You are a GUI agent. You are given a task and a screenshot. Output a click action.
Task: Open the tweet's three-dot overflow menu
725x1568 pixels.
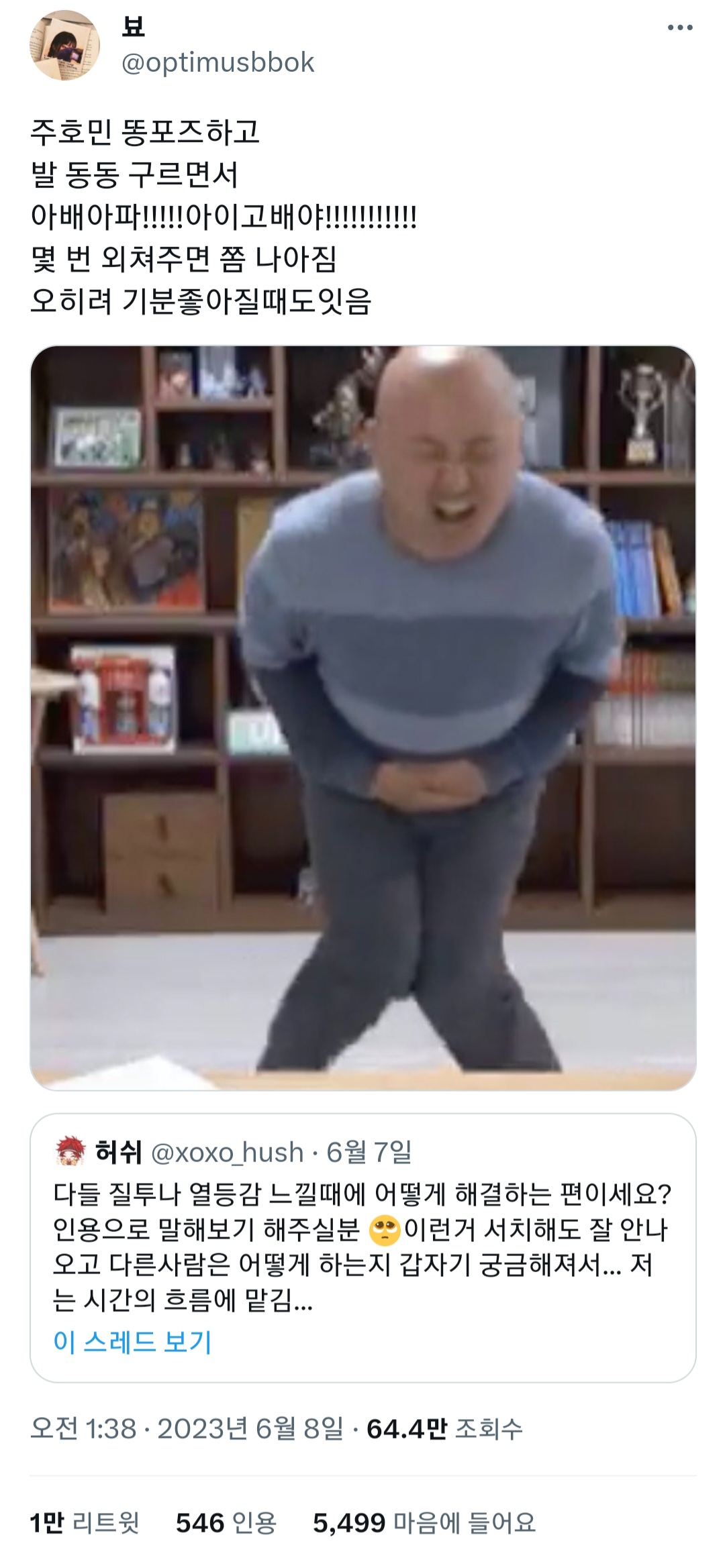click(x=679, y=28)
